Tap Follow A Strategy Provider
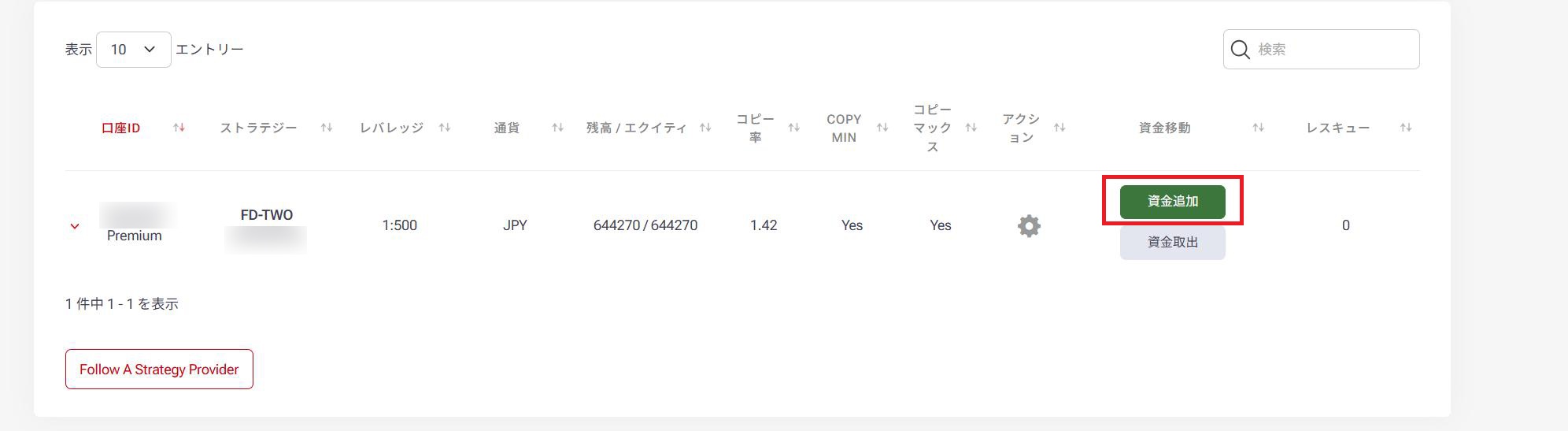This screenshot has width=1568, height=431. 159,370
